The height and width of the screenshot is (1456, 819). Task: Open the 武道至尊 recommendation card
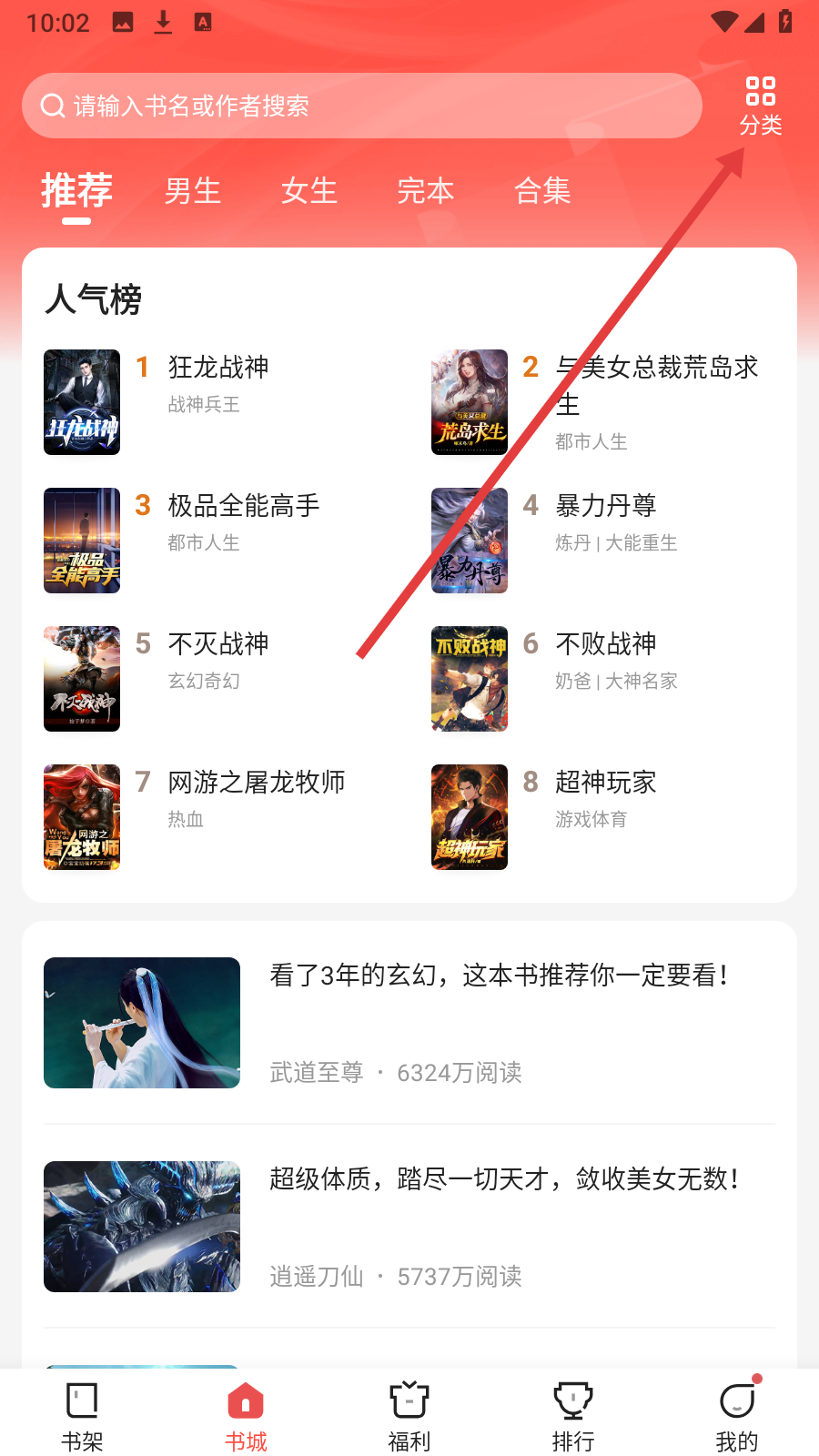click(409, 1023)
